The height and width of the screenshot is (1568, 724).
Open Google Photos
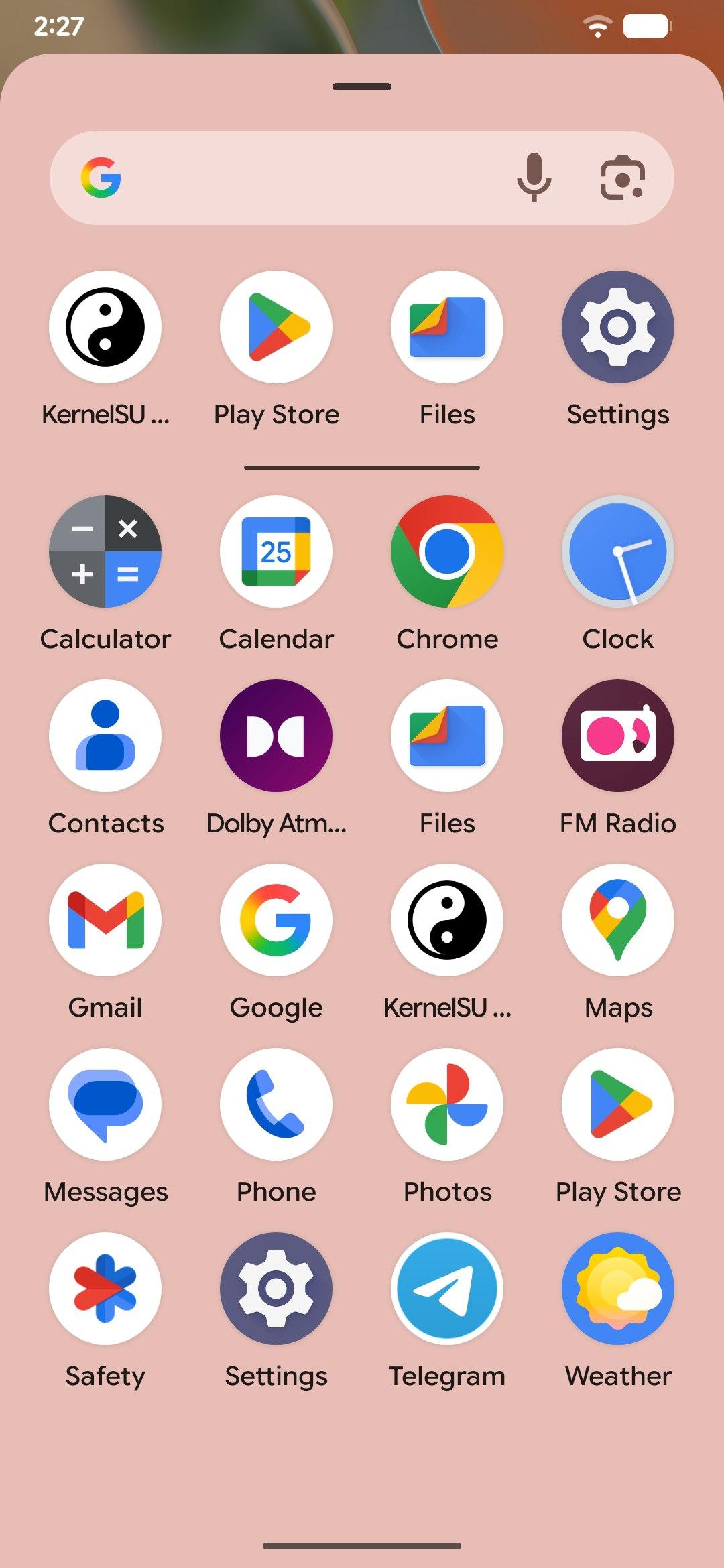[x=447, y=1104]
